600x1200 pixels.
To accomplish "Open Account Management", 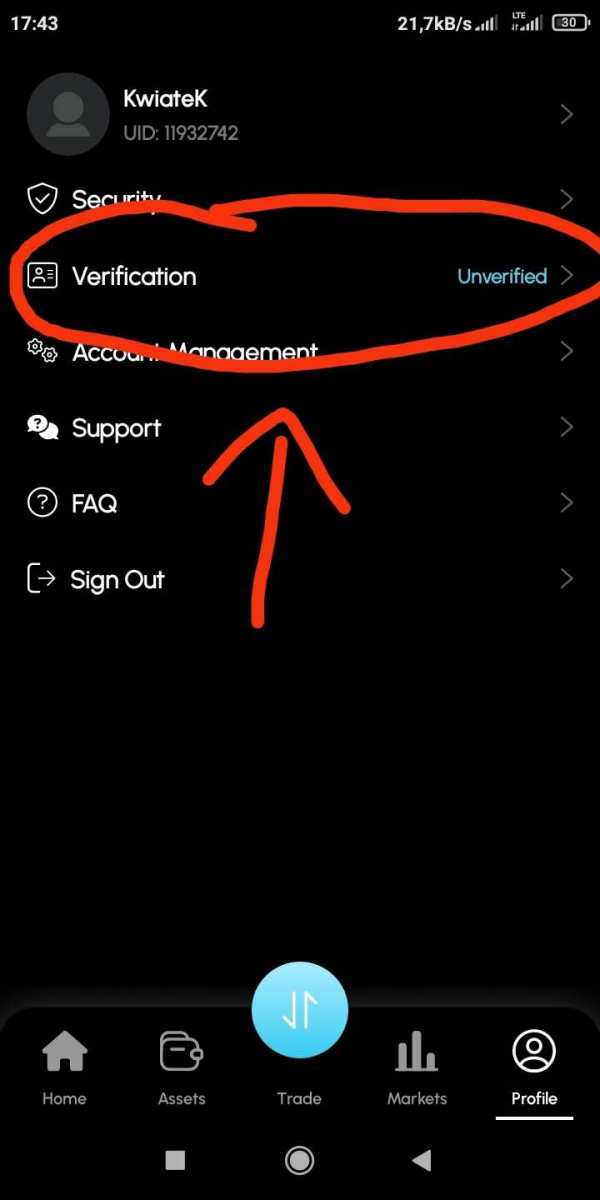I will pyautogui.click(x=300, y=351).
